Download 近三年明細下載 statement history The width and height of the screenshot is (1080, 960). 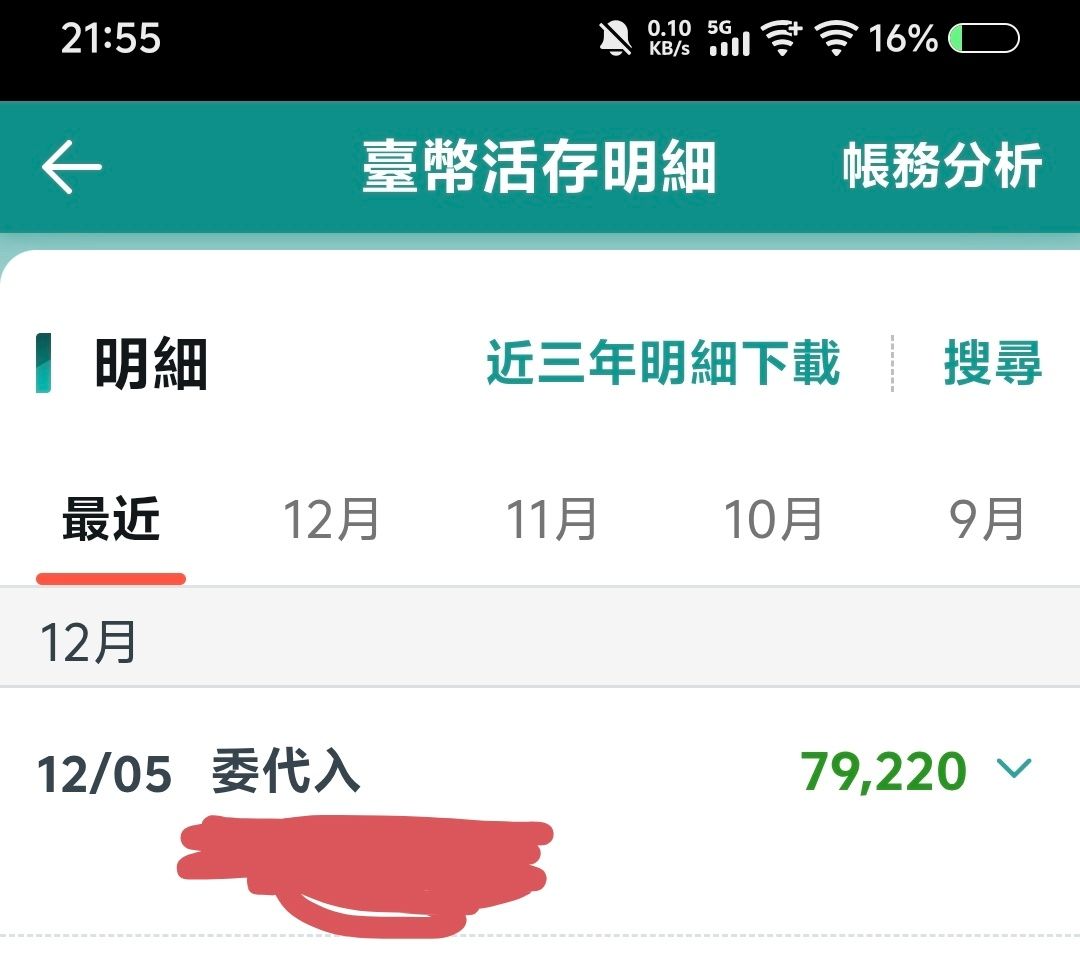click(x=663, y=362)
